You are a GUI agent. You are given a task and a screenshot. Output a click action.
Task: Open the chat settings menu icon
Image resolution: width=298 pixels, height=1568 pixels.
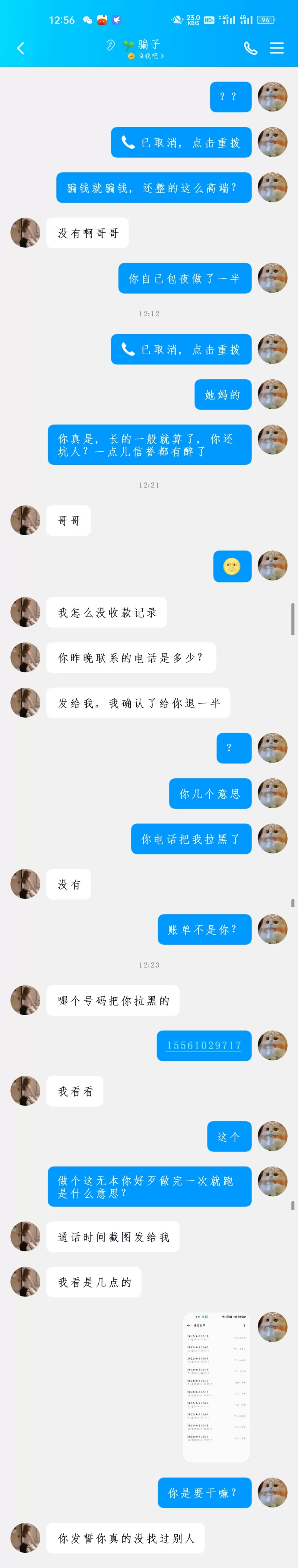pos(277,48)
